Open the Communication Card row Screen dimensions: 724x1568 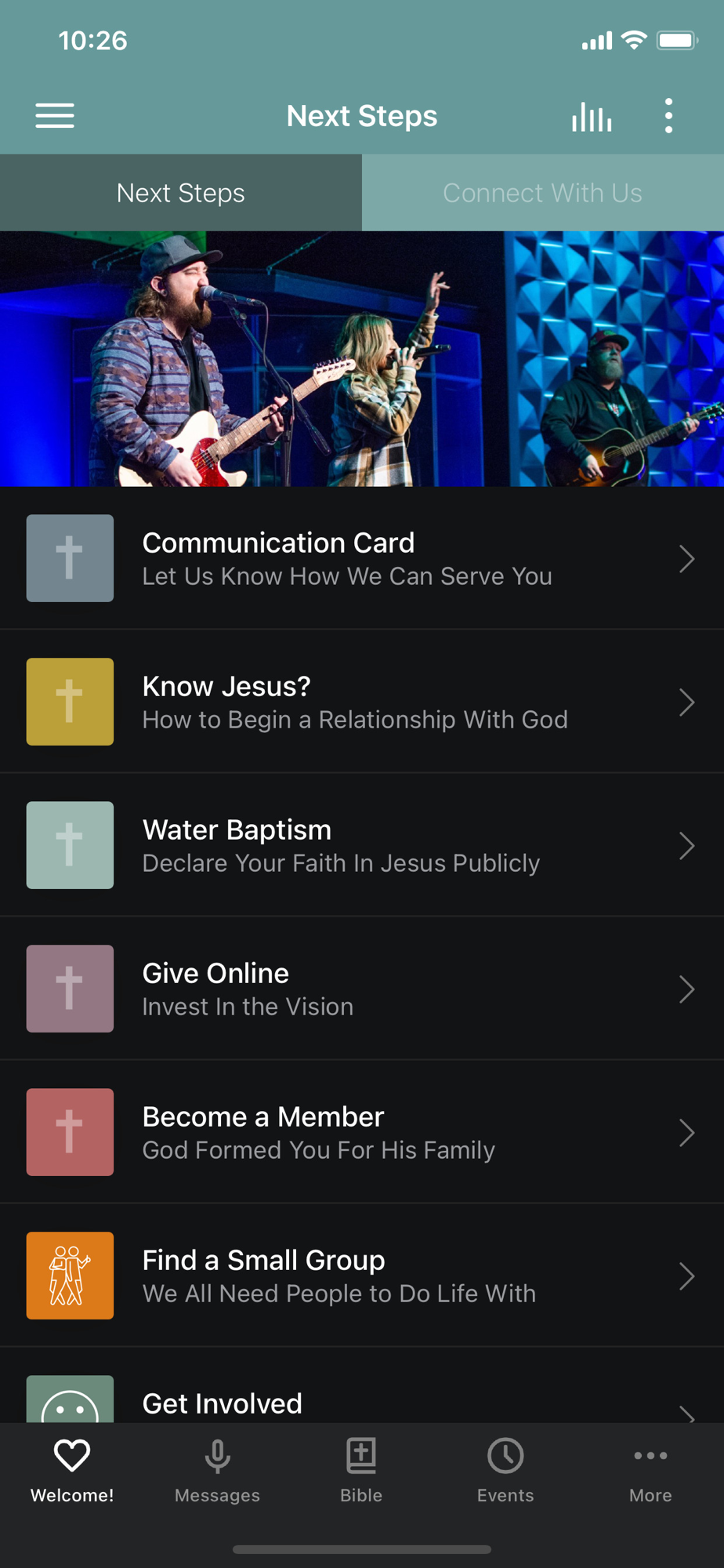coord(362,558)
